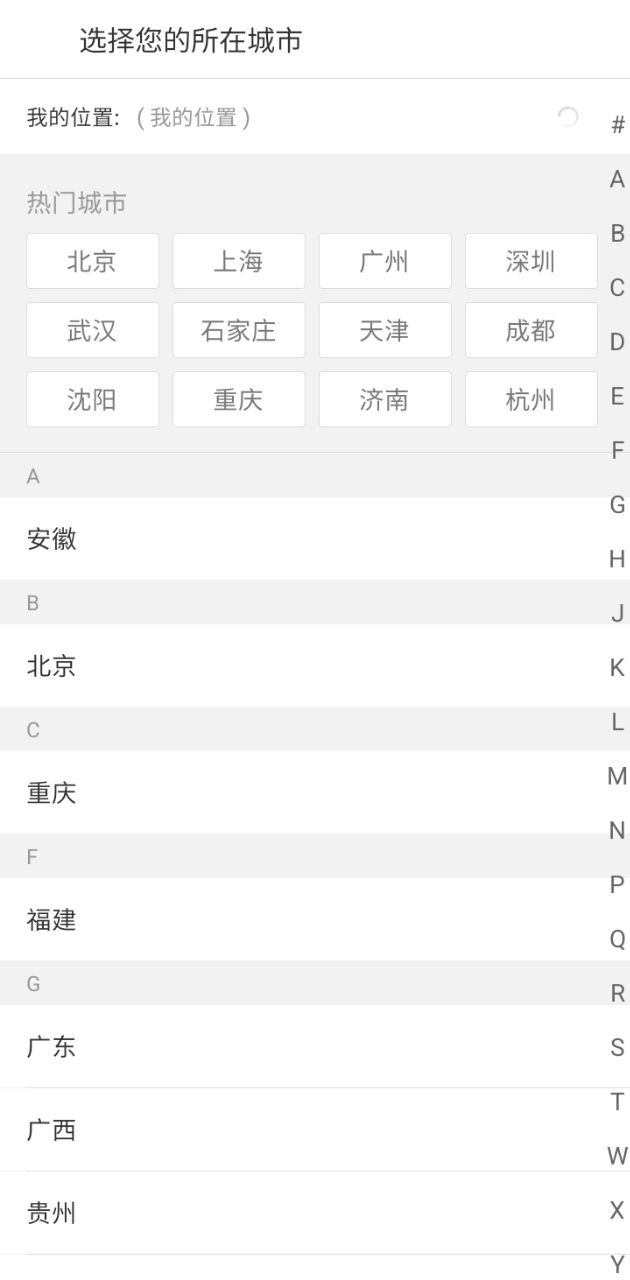630x1280 pixels.
Task: Choose 武汉 from hot cities
Action: [92, 330]
